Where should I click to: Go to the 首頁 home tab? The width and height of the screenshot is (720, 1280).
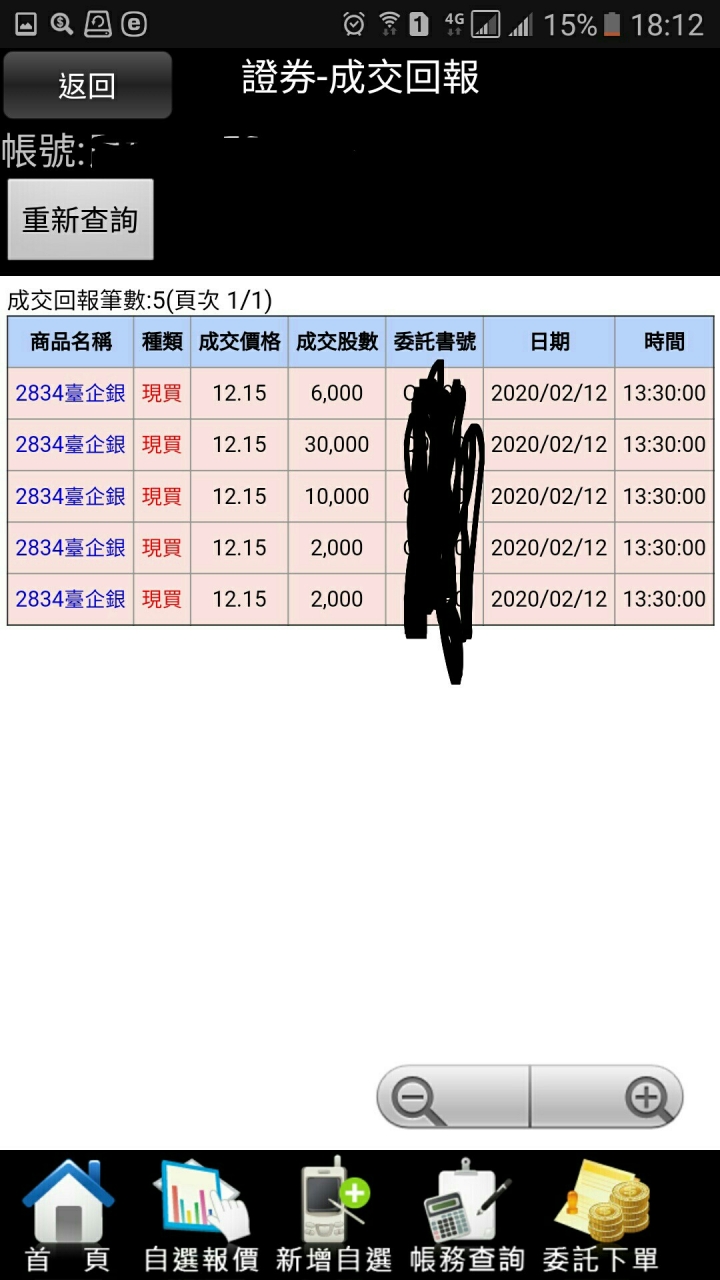(68, 1216)
